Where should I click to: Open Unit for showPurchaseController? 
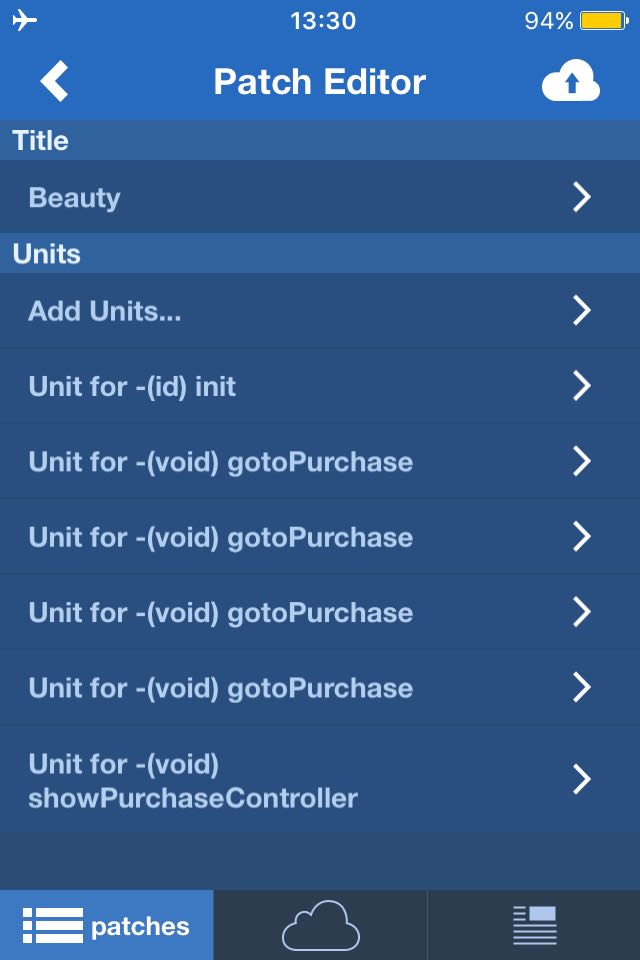point(320,780)
